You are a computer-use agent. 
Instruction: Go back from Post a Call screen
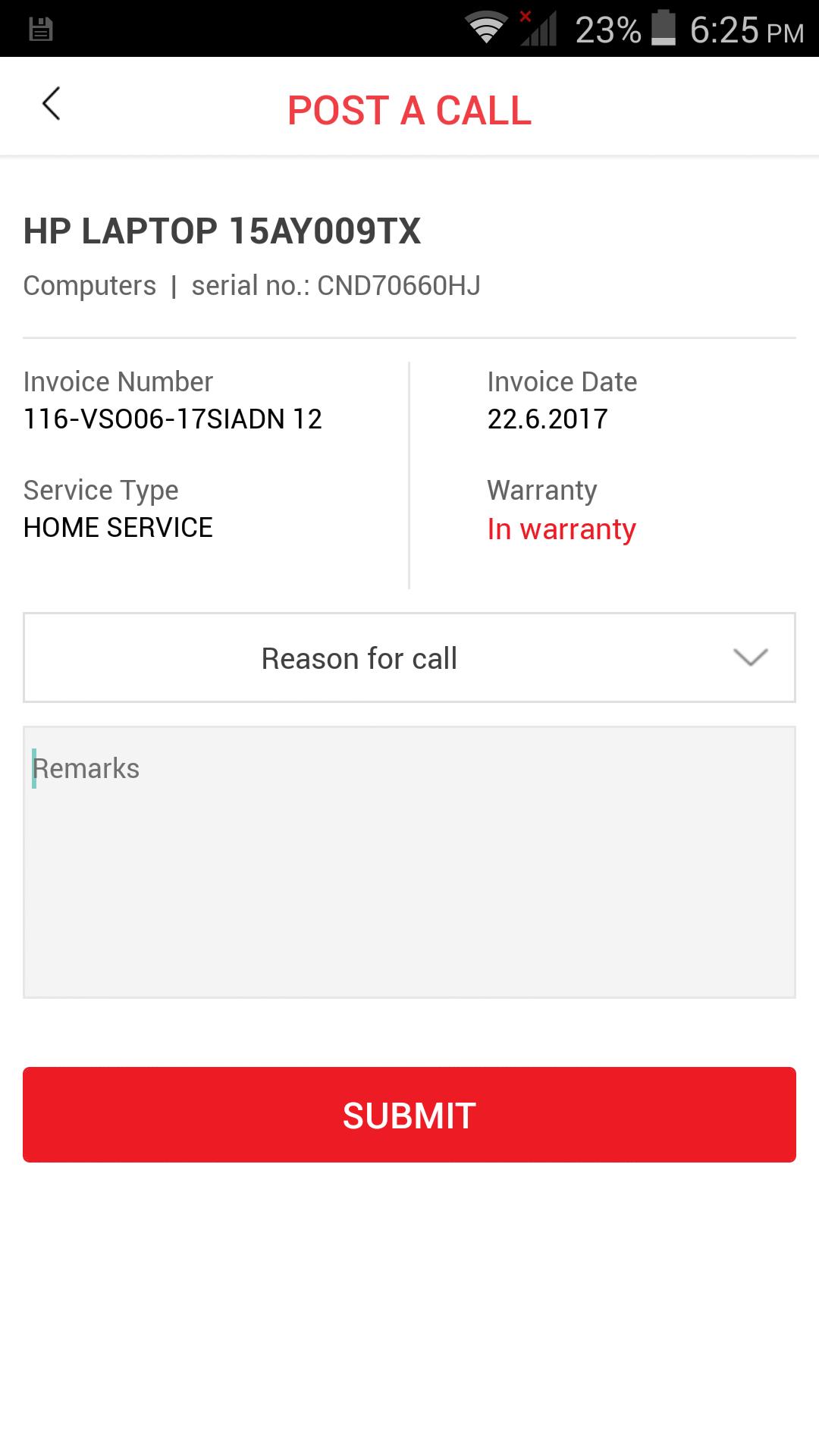click(x=51, y=104)
